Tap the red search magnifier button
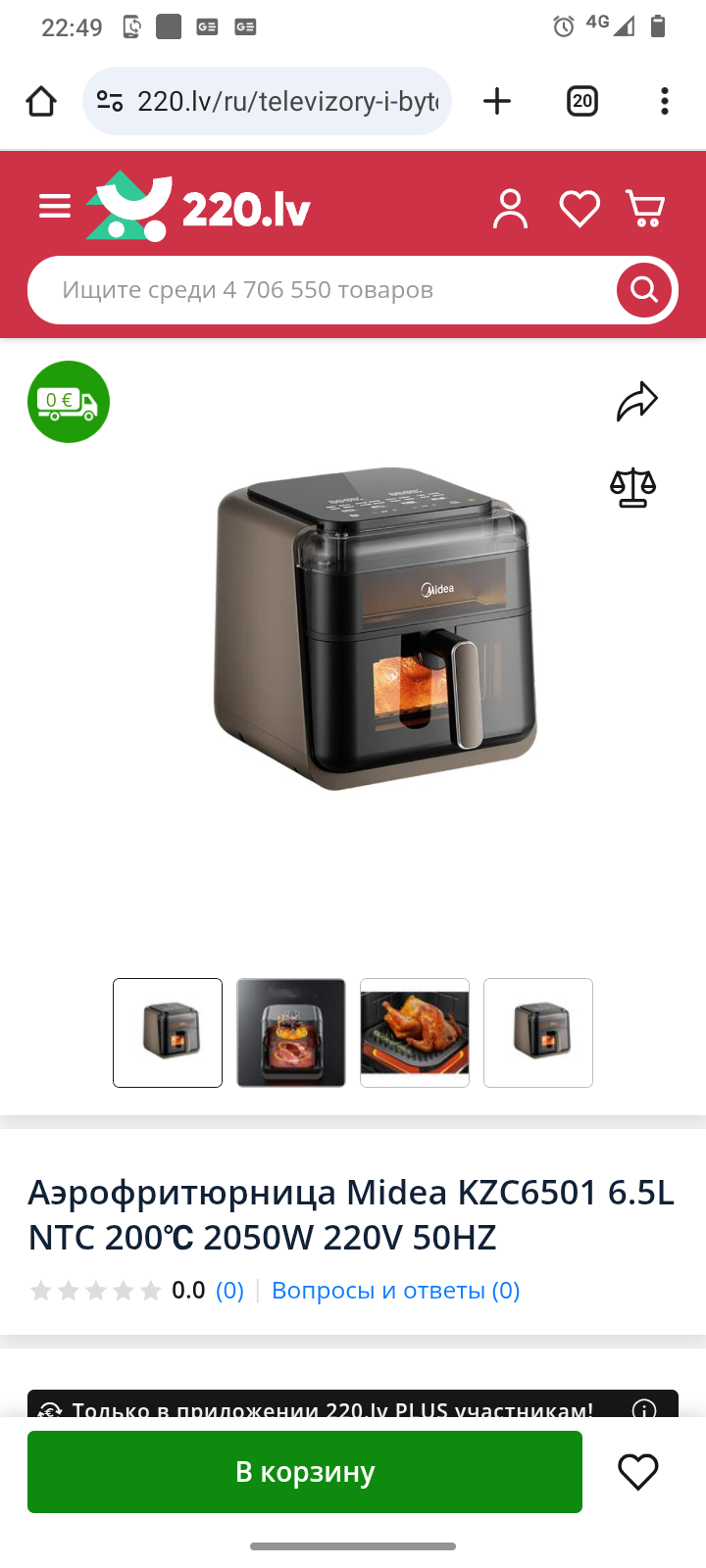This screenshot has height=1568, width=706. 644,290
